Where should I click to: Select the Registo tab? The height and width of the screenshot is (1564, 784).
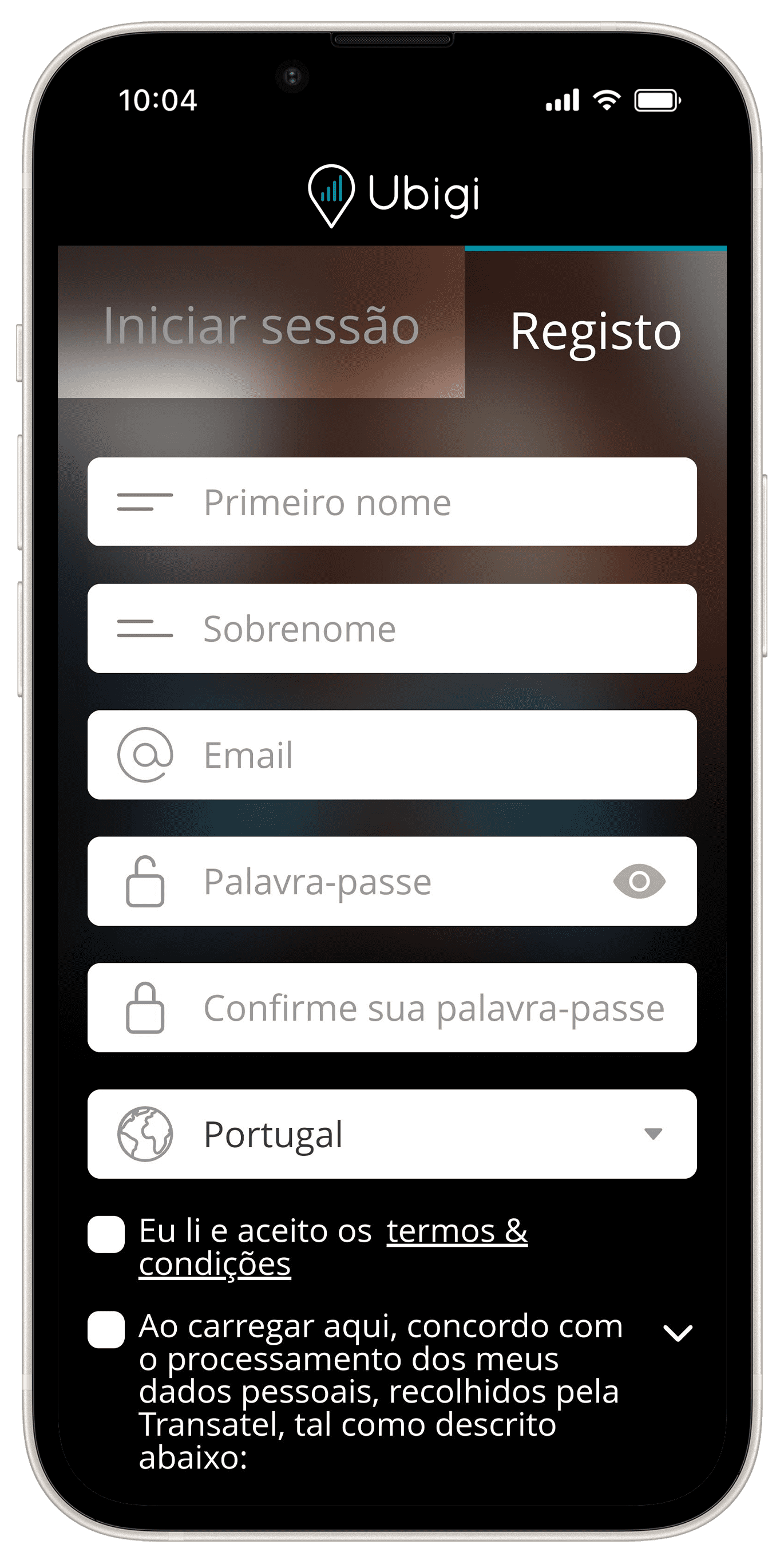[x=595, y=331]
